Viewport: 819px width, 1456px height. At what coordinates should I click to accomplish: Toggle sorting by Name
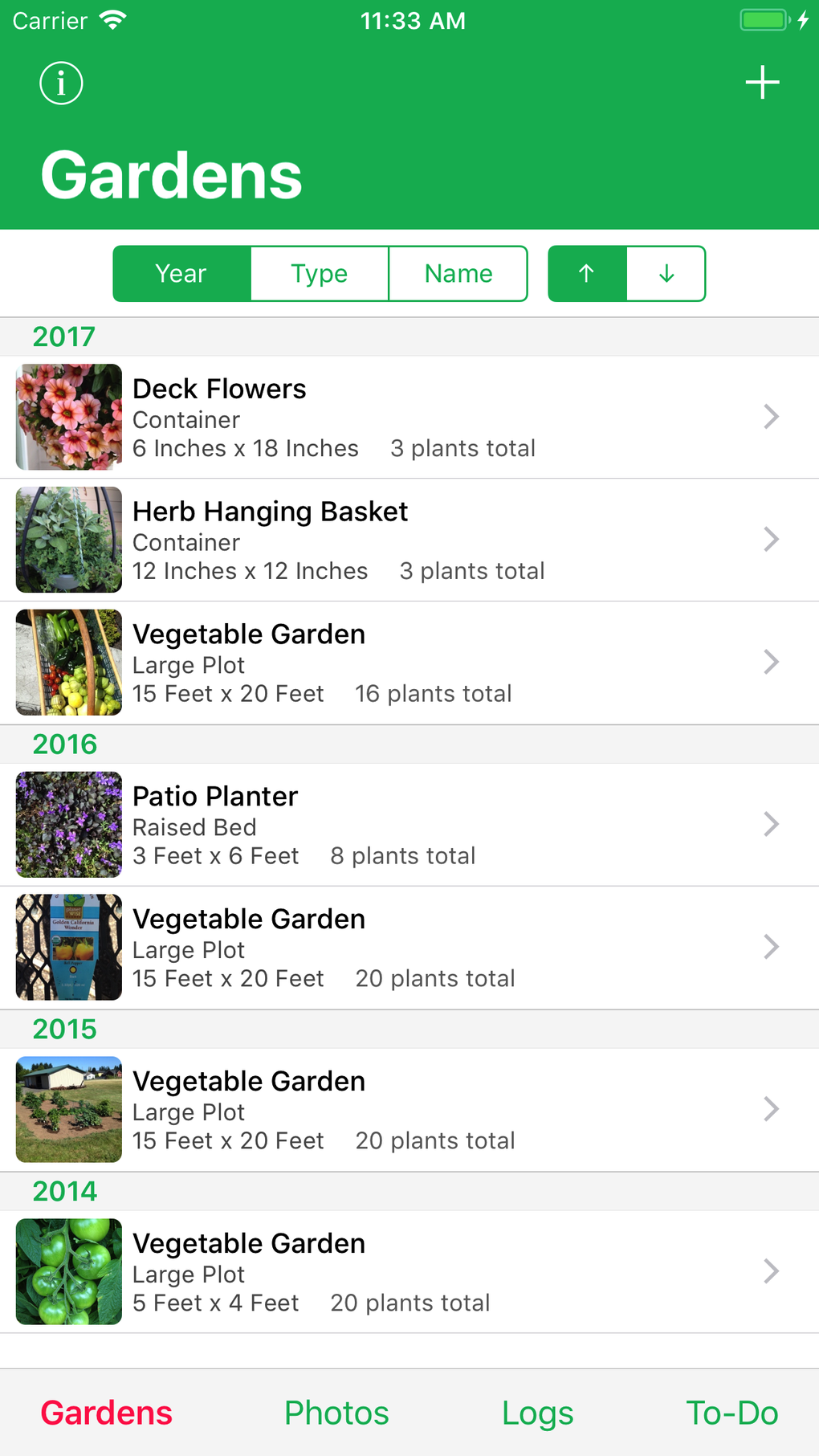458,273
